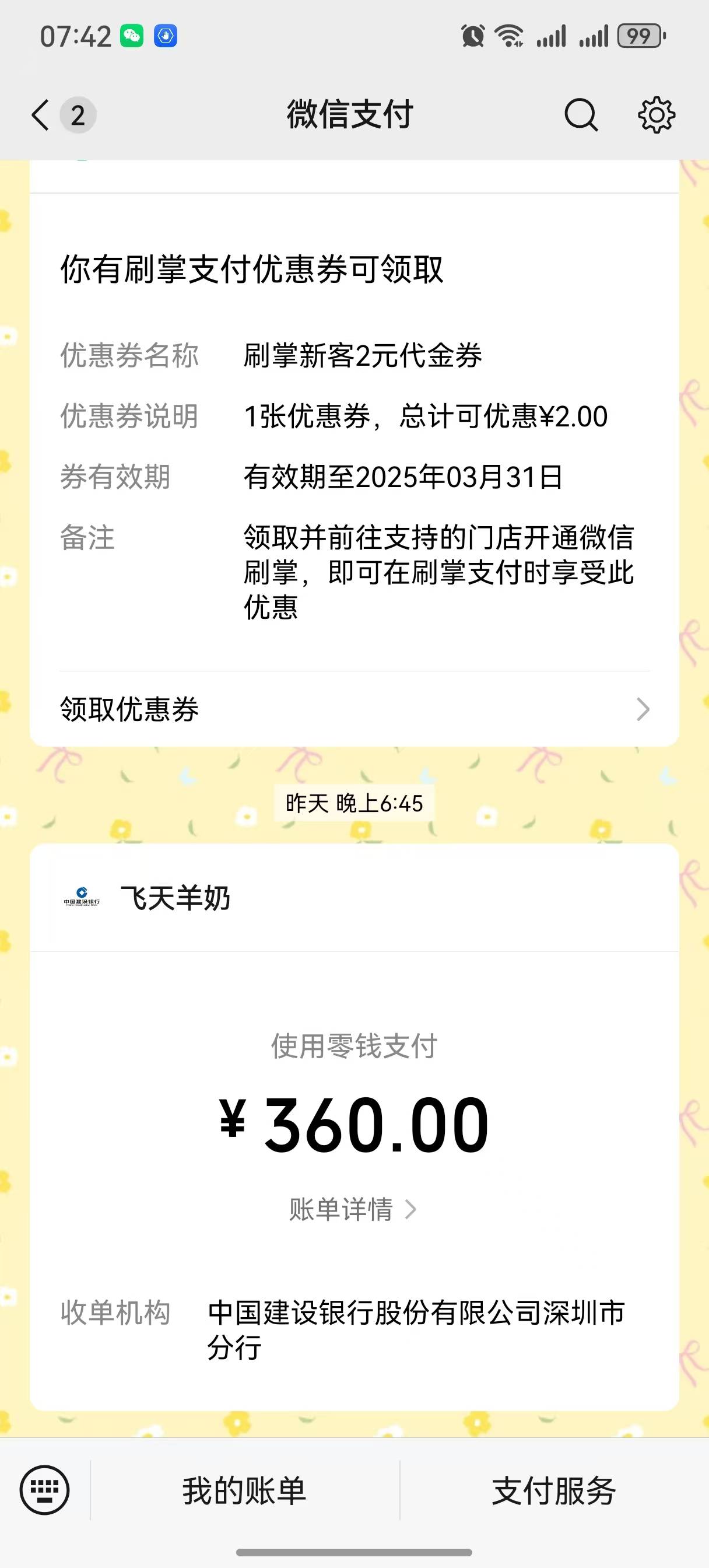Open the 飞天羊奶 merchant header
709x1568 pixels.
(176, 898)
